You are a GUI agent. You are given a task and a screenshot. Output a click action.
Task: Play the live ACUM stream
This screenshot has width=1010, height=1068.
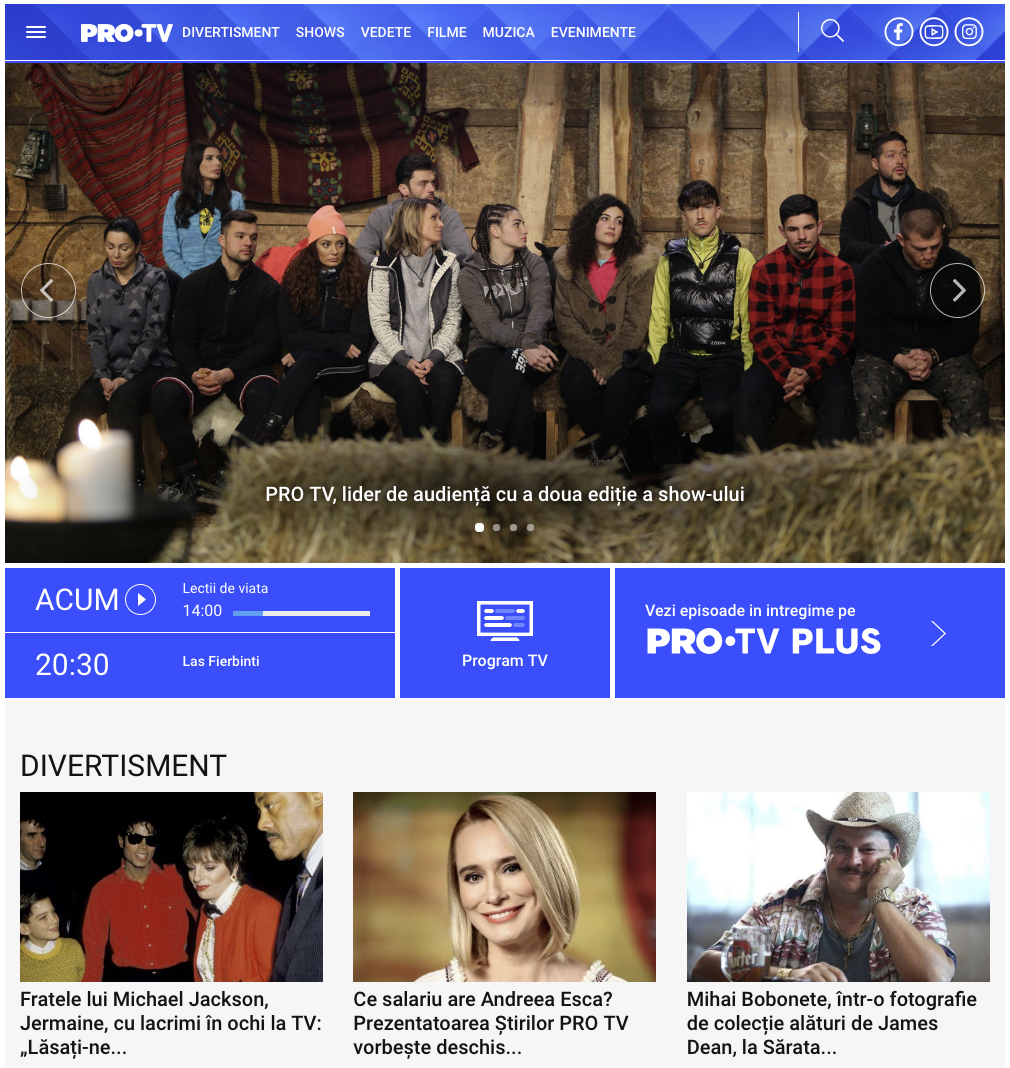(140, 600)
